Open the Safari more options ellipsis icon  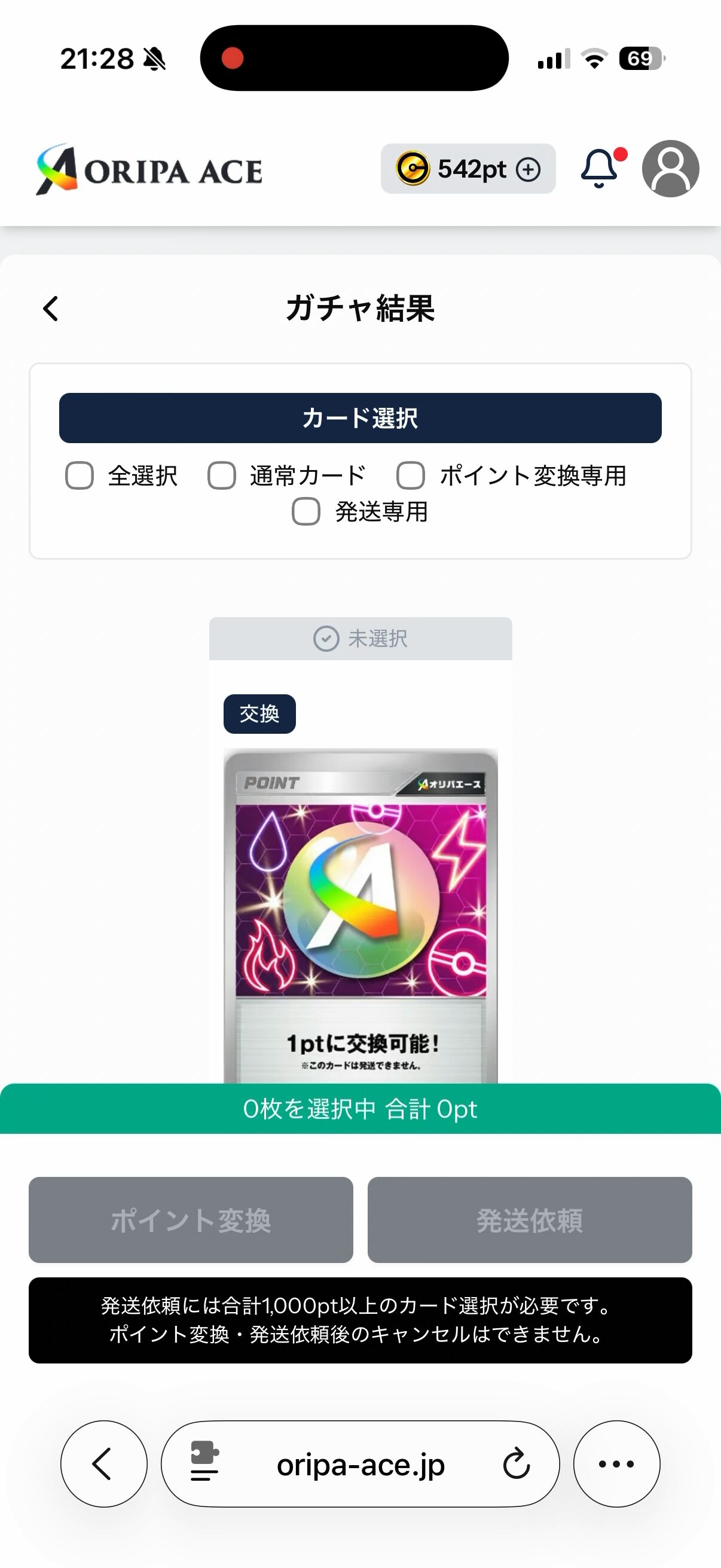coord(616,1465)
